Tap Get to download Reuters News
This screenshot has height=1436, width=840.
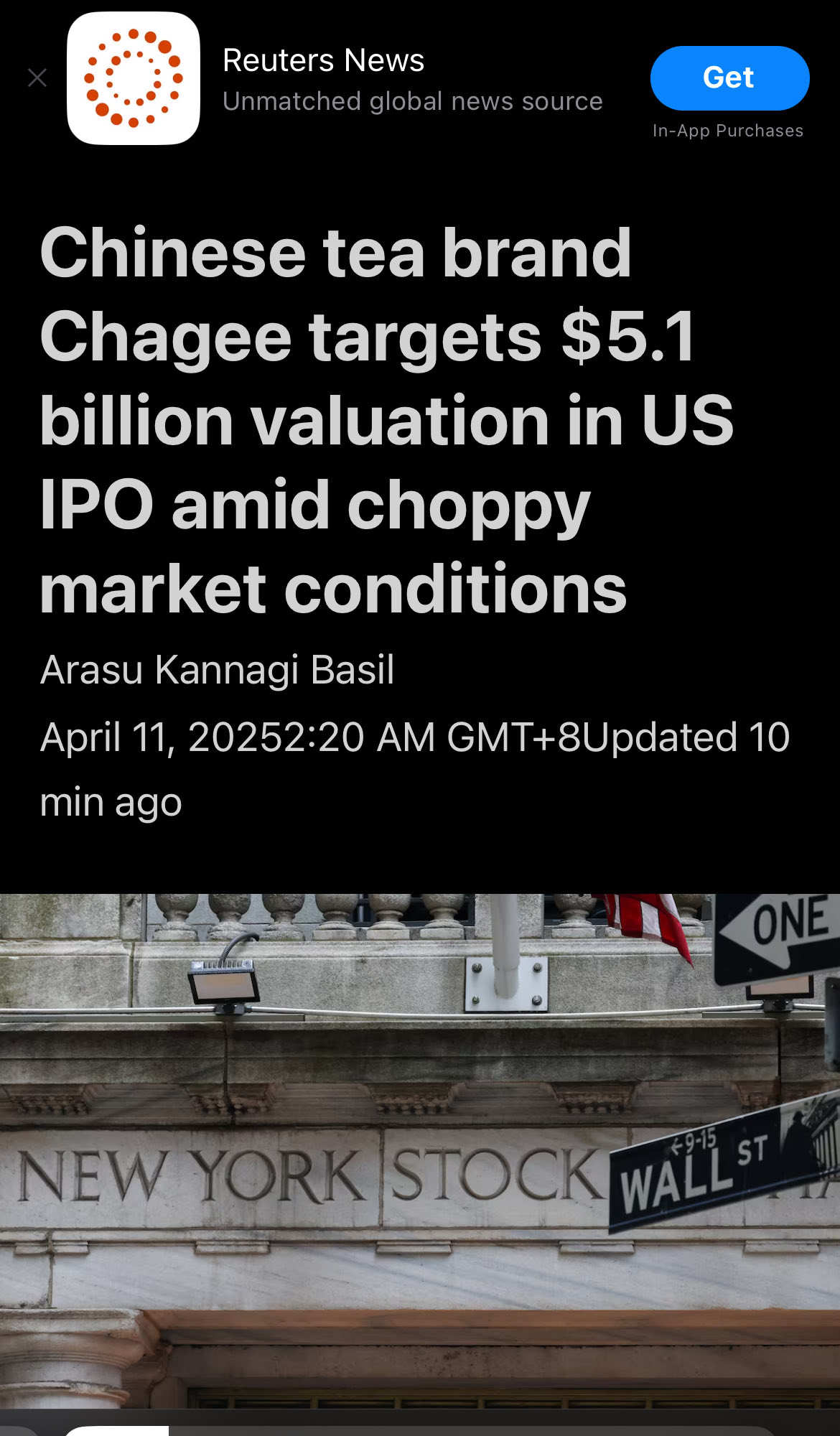(729, 78)
